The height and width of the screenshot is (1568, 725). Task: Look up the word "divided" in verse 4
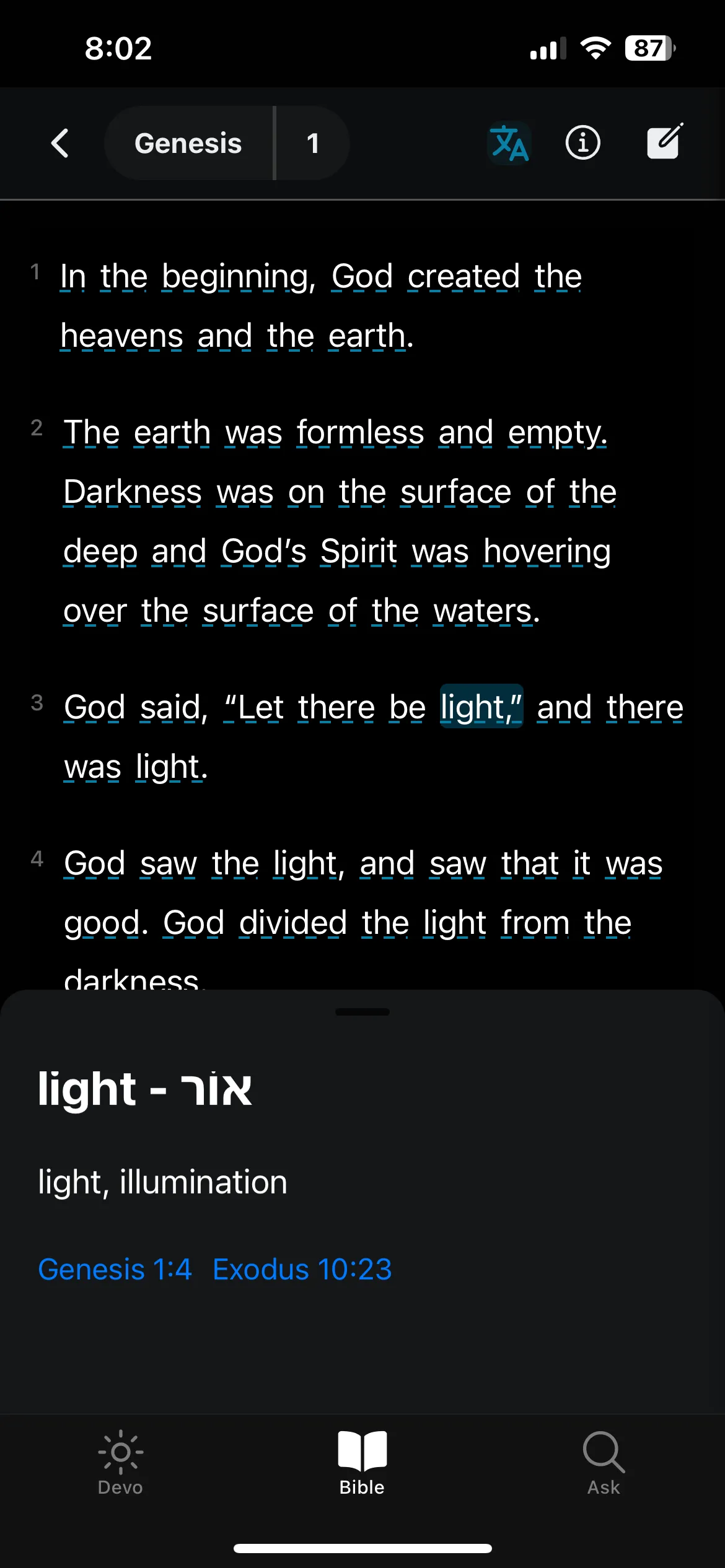coord(292,923)
